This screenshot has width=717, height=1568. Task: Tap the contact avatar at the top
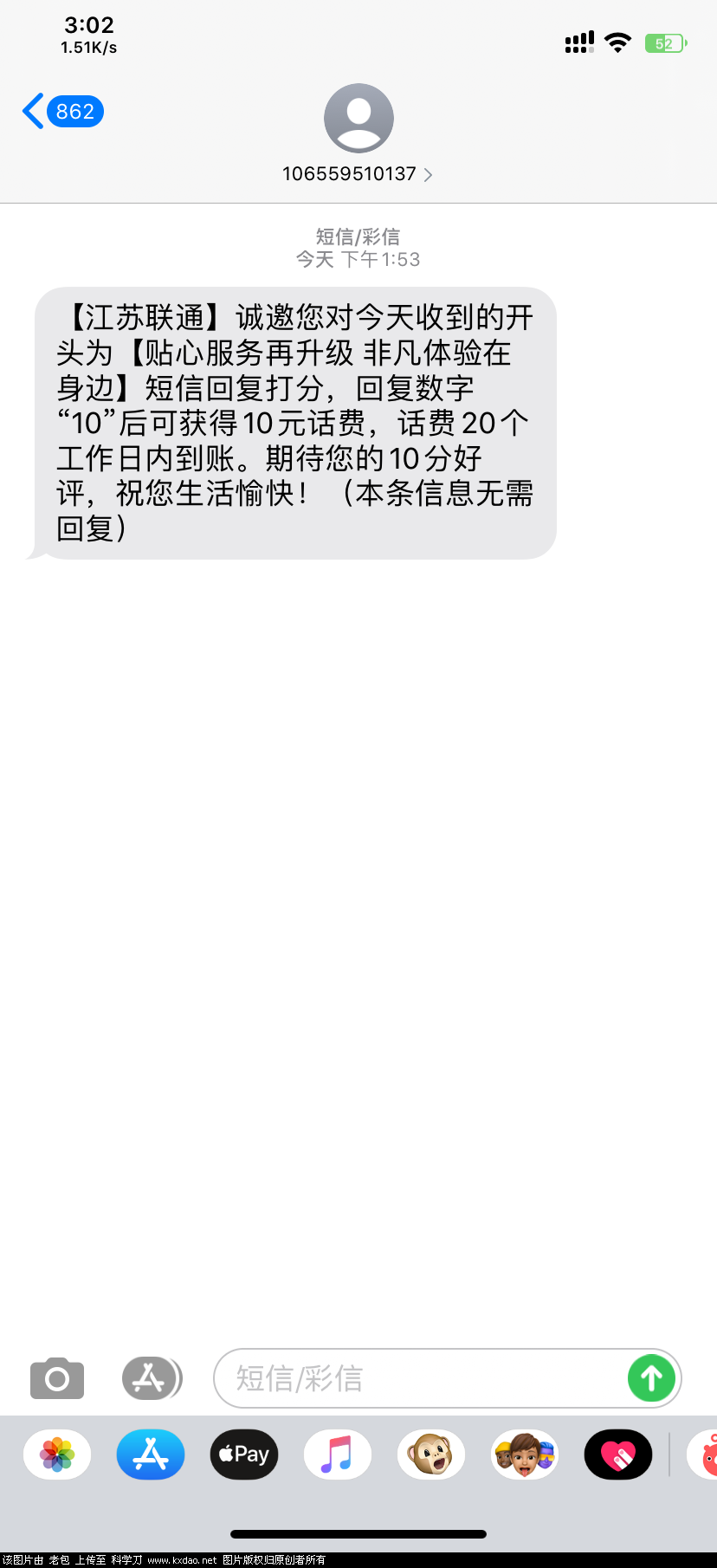pyautogui.click(x=358, y=118)
